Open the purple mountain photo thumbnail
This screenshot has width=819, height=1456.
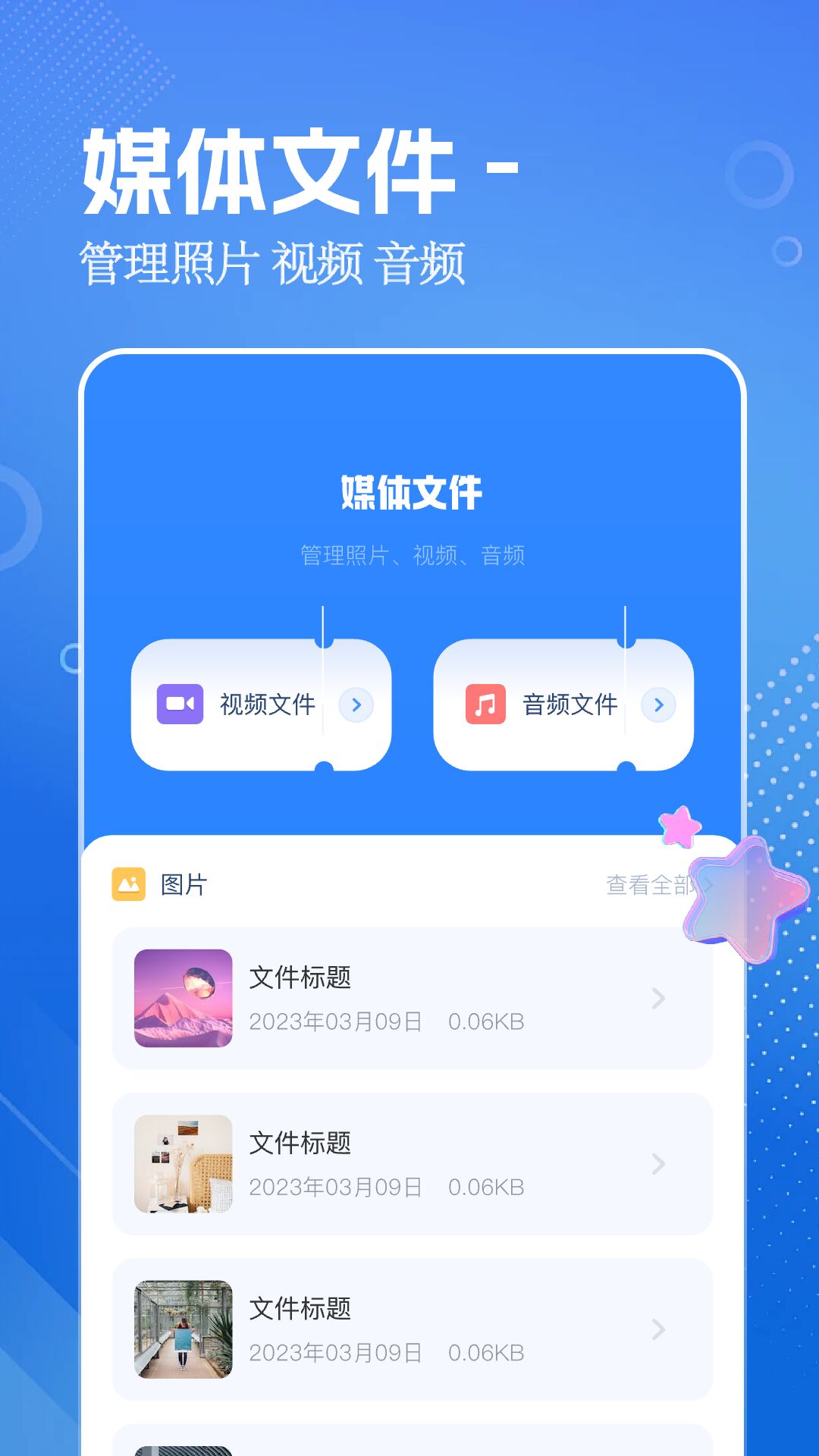tap(182, 1001)
